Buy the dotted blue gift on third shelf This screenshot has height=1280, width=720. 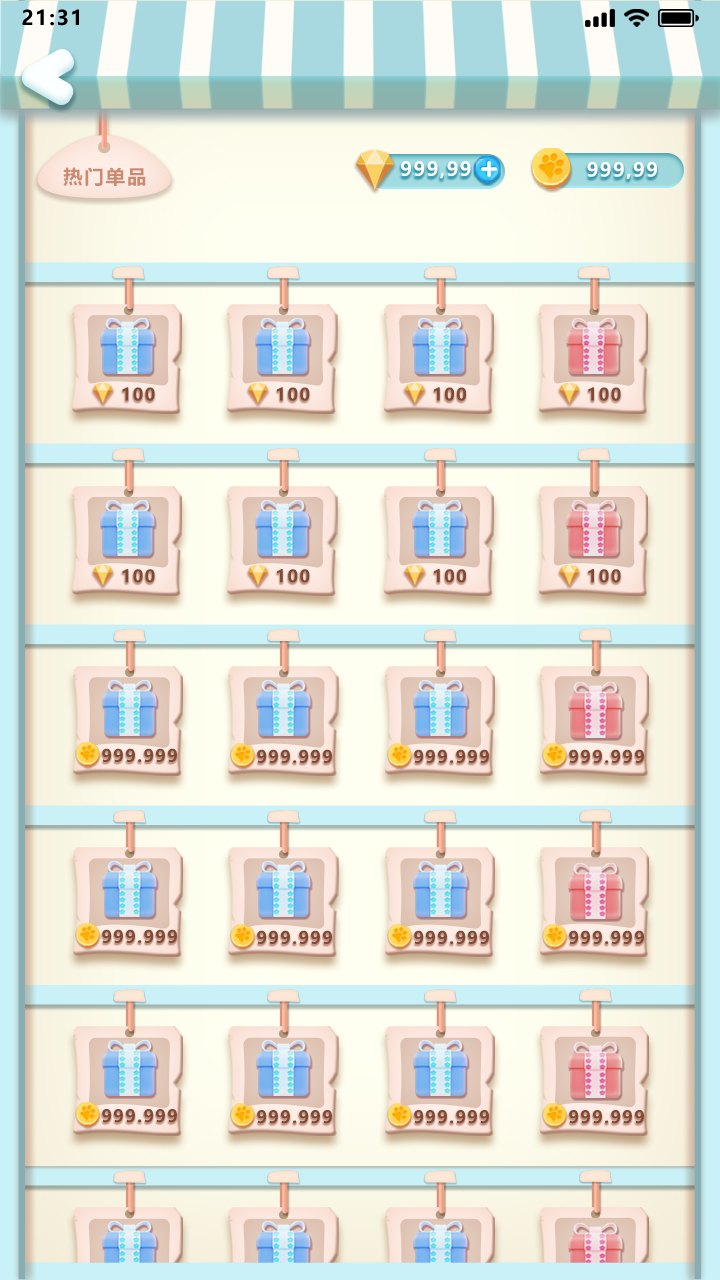[128, 712]
